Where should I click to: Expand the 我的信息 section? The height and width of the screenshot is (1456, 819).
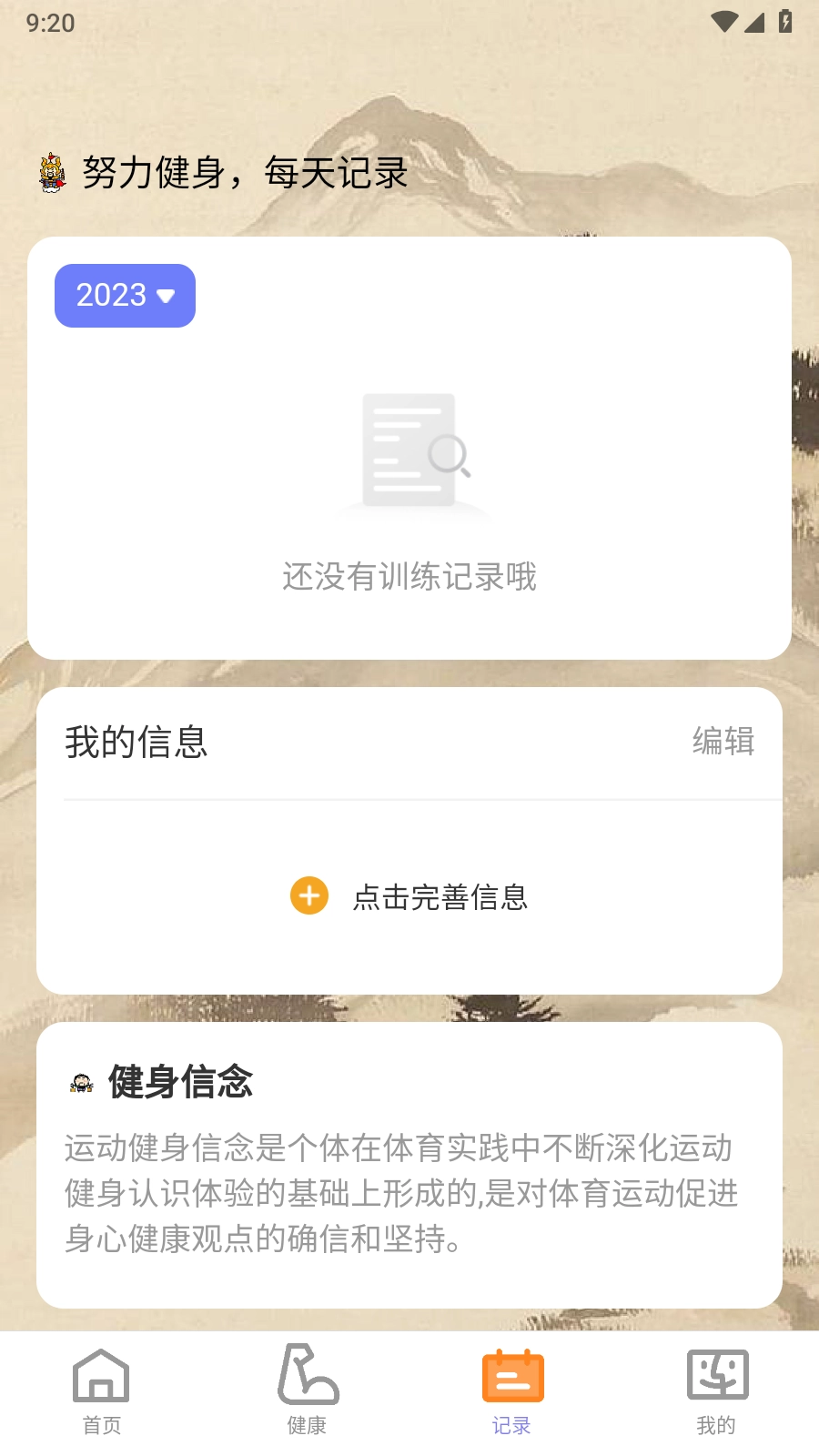[136, 743]
